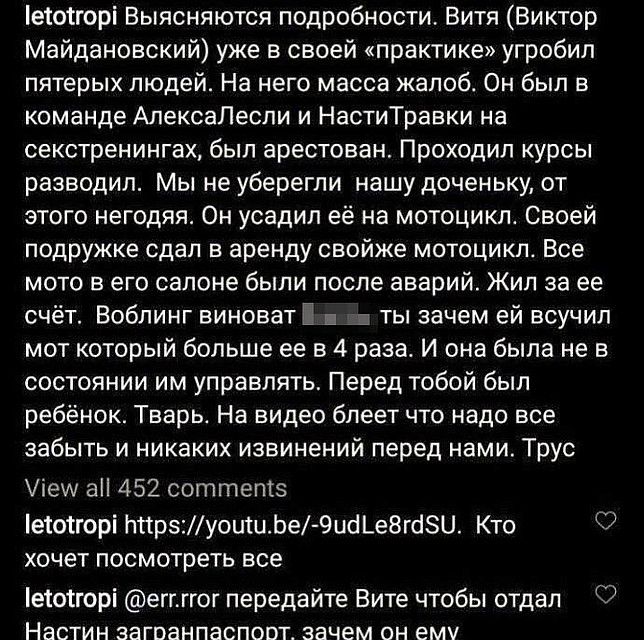Like letotropi's comment with the youtu.be link
644x640 pixels.
click(x=605, y=521)
